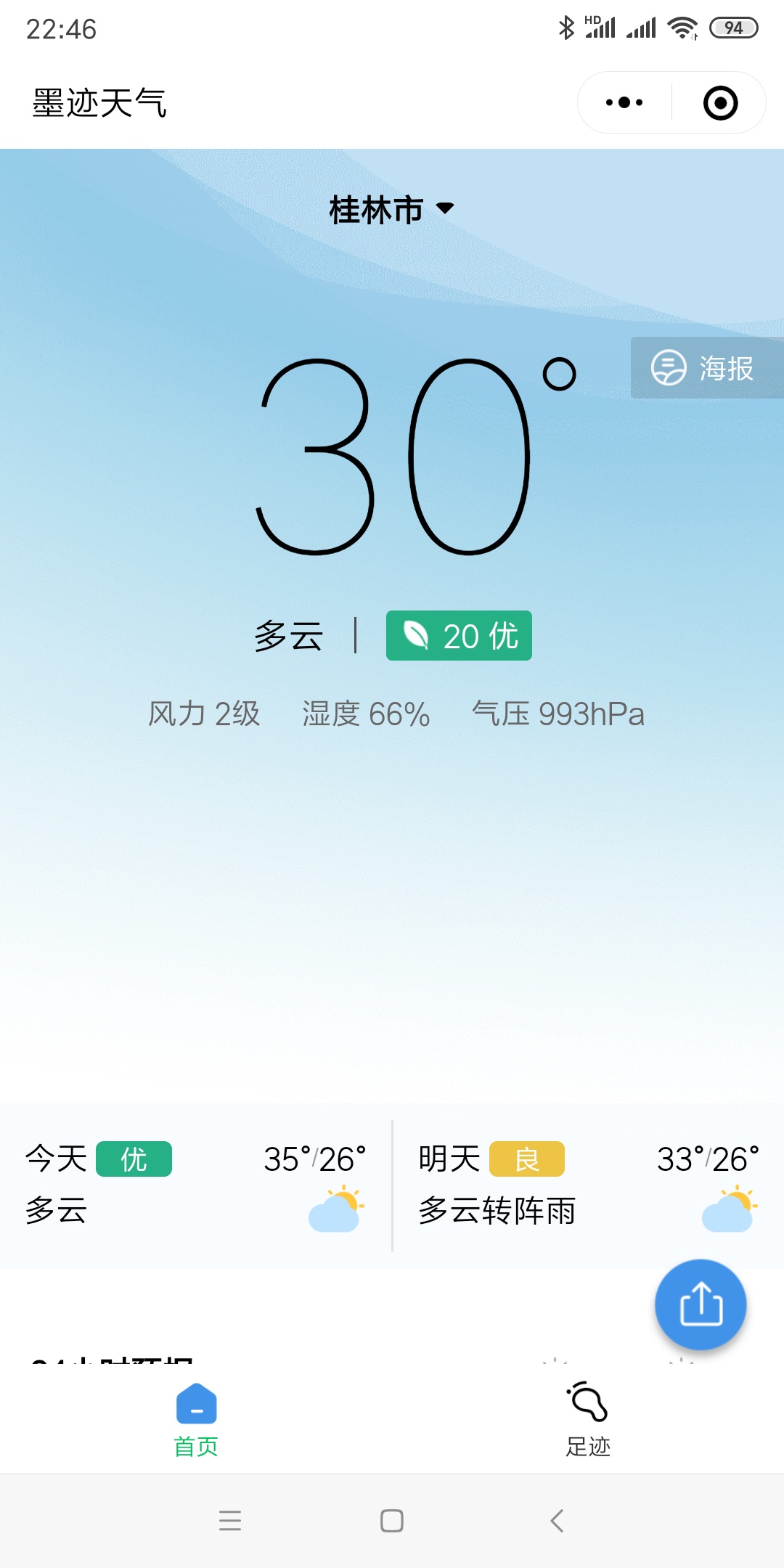Viewport: 784px width, 1568px height.
Task: View today's 今天 forecast card
Action: coord(196,1185)
